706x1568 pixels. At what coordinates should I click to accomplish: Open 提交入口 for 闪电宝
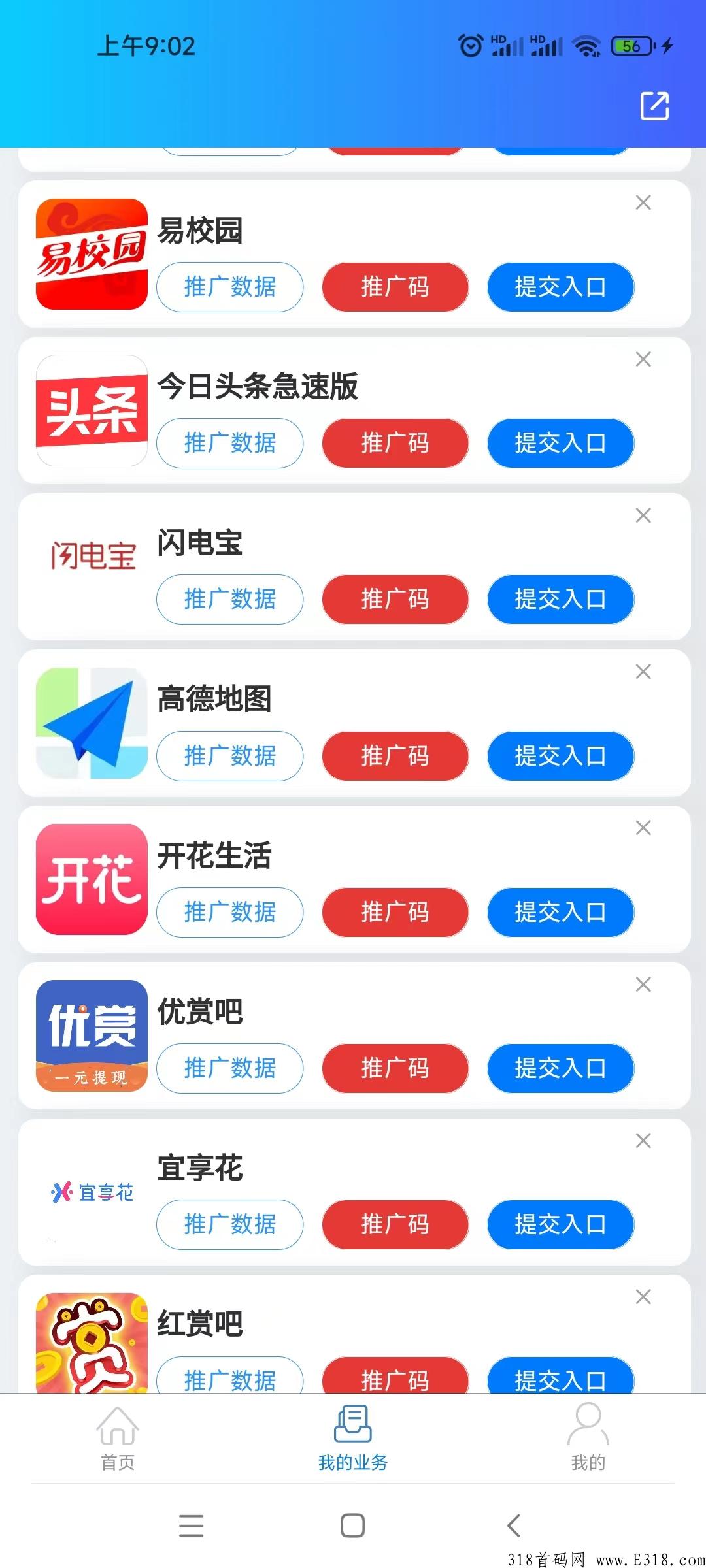pyautogui.click(x=561, y=599)
